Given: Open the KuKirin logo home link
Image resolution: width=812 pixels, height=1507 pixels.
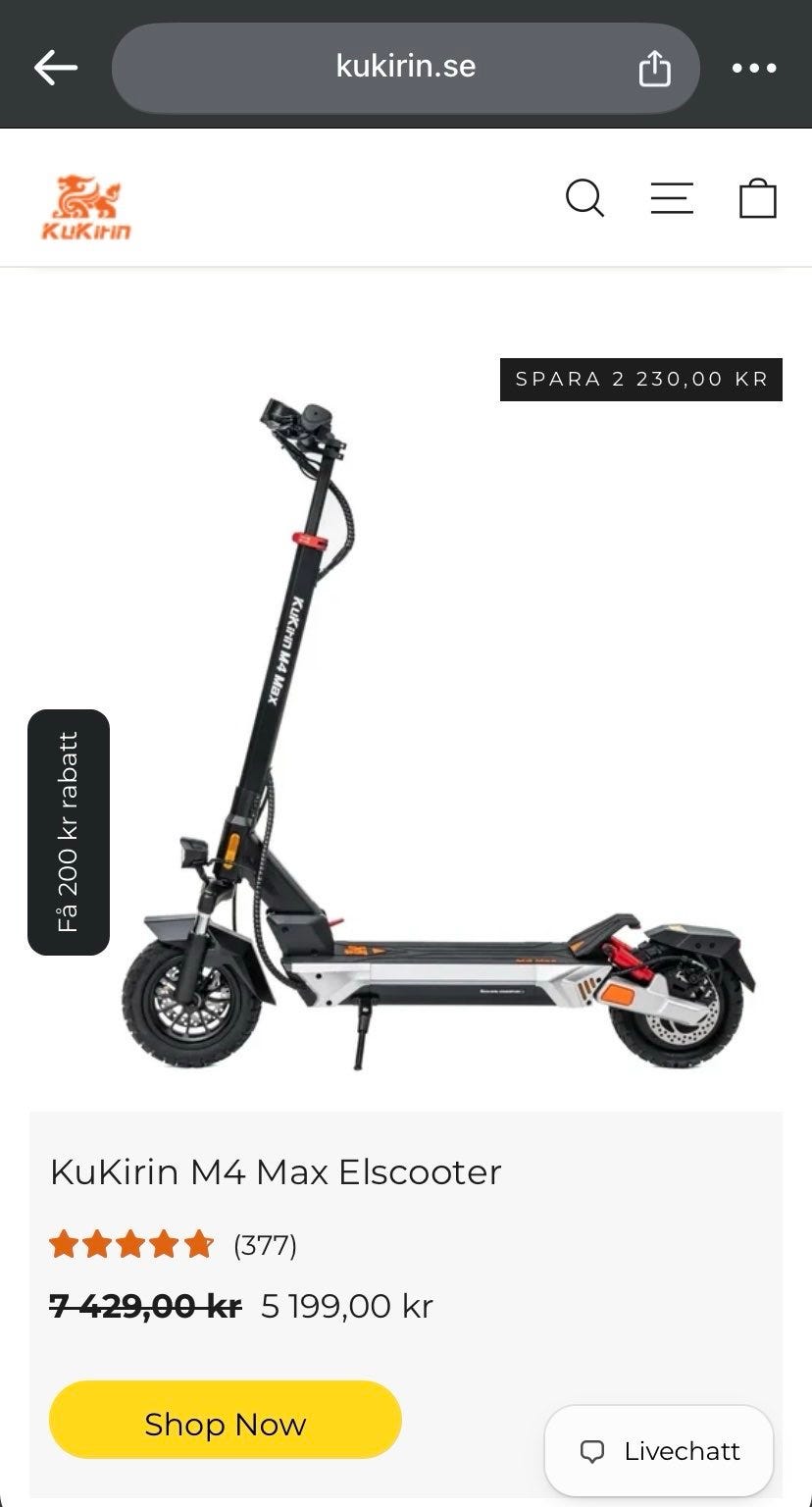Looking at the screenshot, I should coord(86,207).
